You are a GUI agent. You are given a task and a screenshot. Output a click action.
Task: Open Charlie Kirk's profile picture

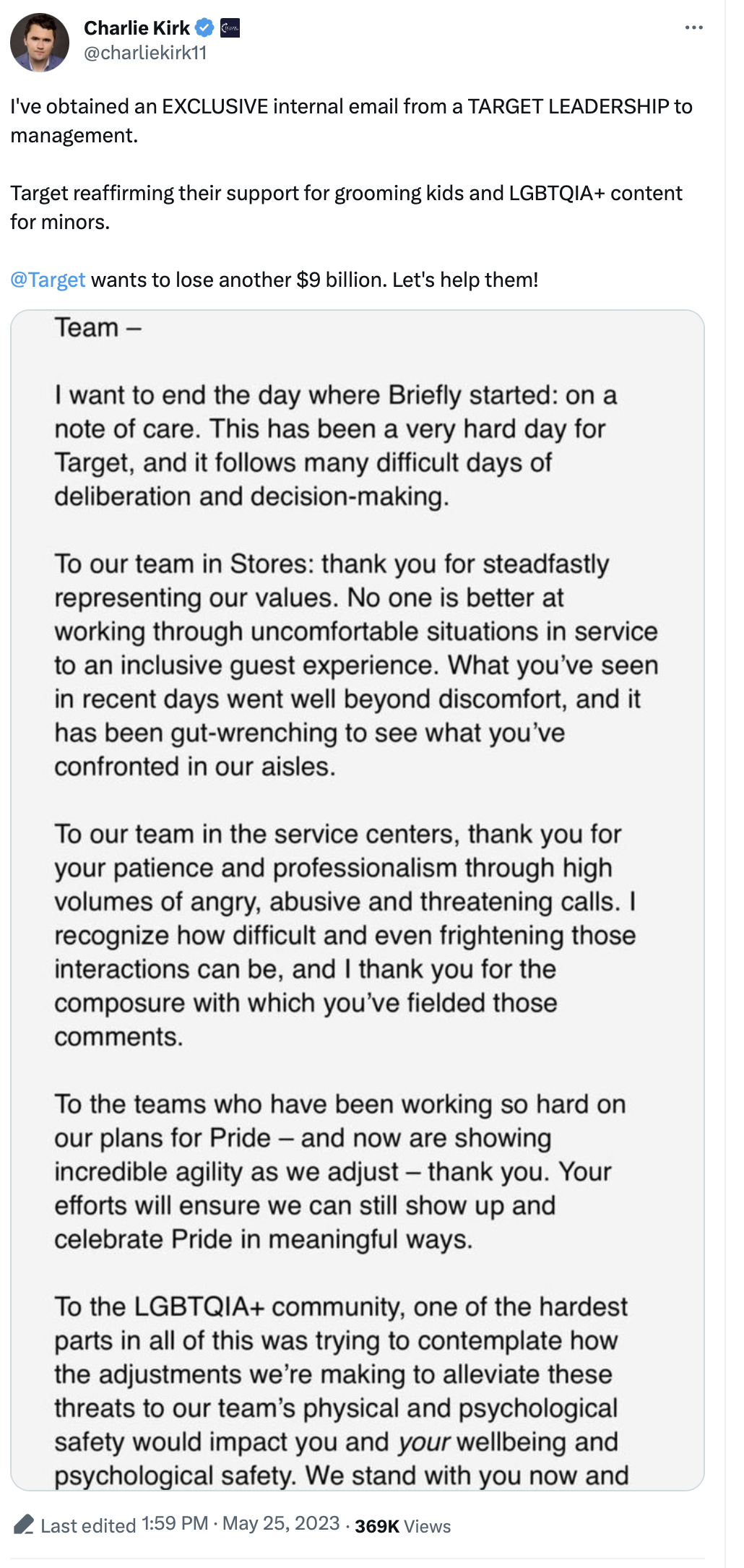[40, 42]
